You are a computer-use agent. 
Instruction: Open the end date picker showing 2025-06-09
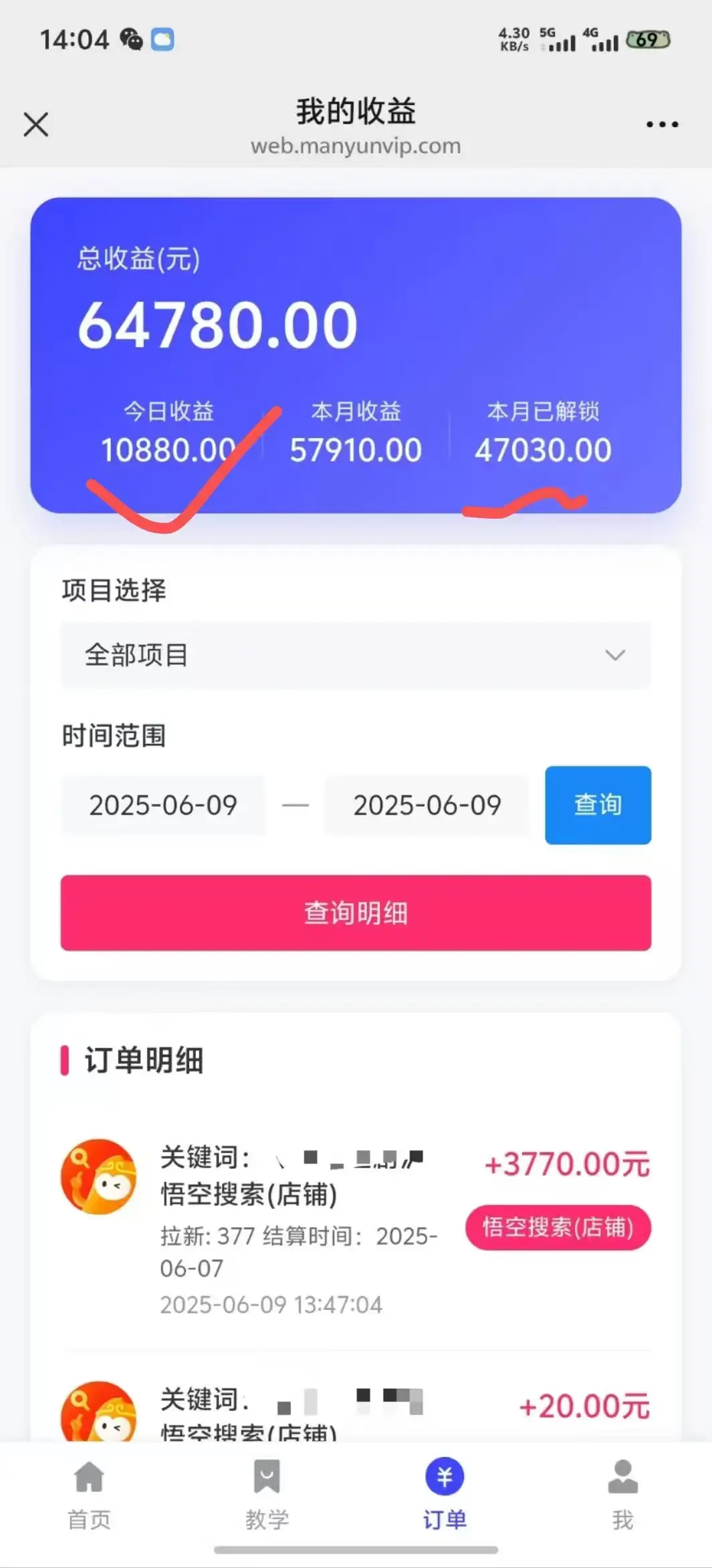click(x=427, y=805)
